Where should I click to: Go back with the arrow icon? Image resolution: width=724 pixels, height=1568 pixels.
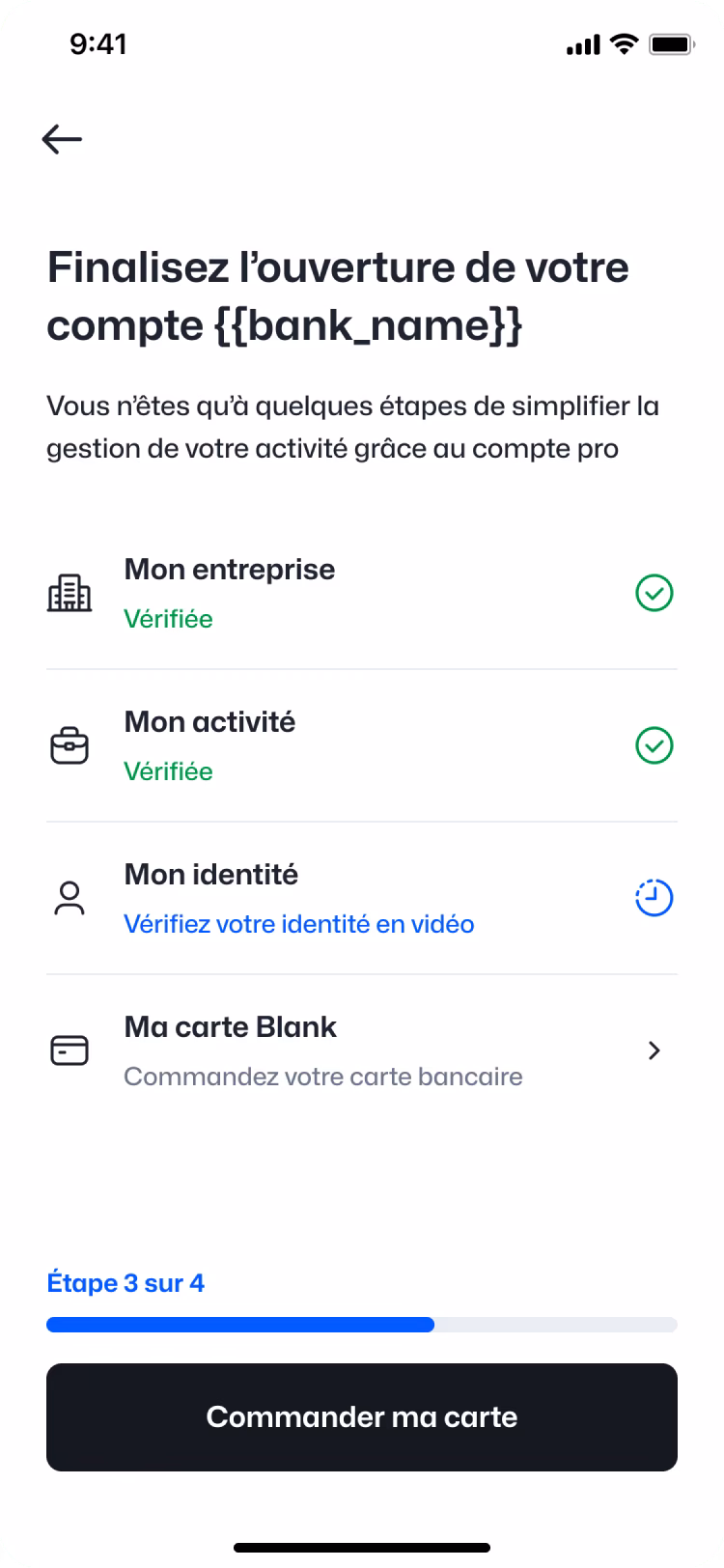pos(62,140)
